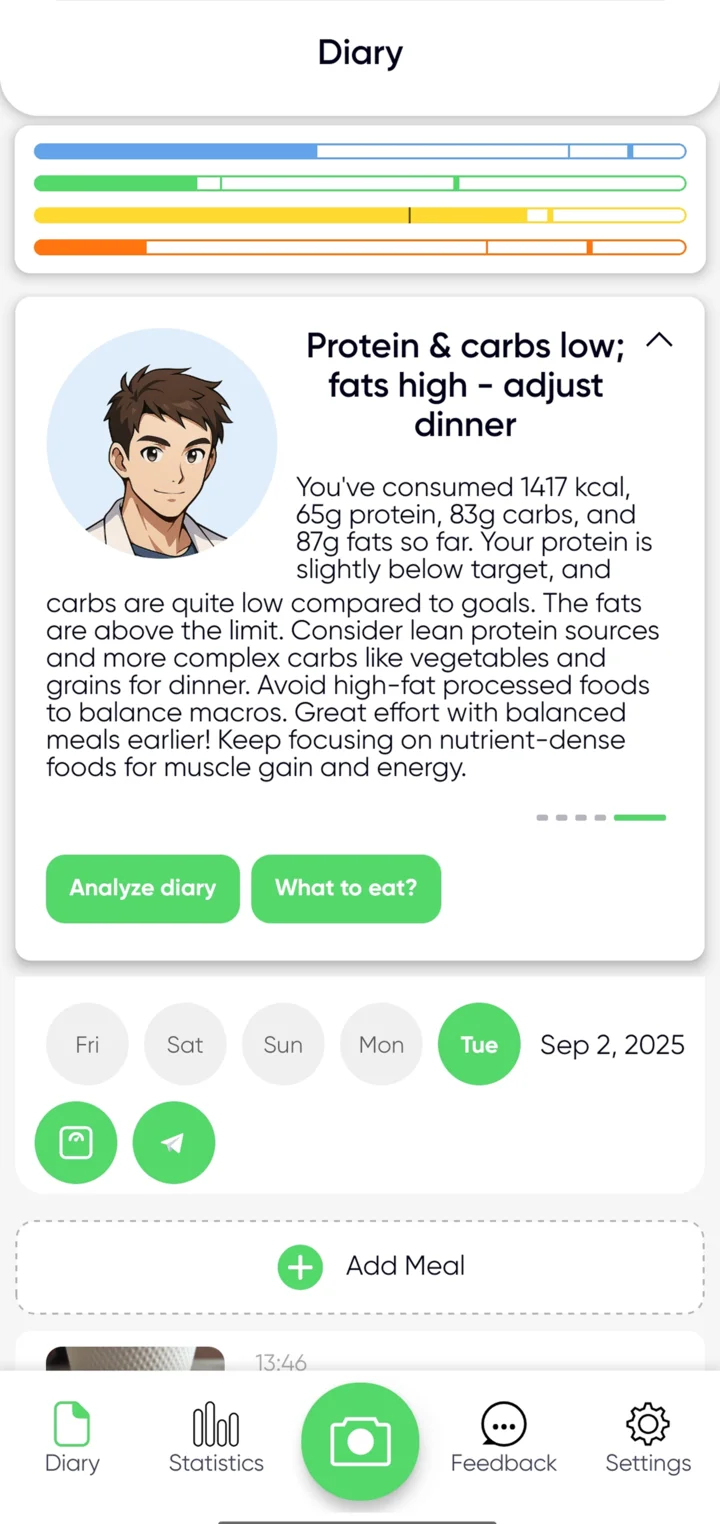The image size is (720, 1524).
Task: Ask What to eat?
Action: point(346,888)
